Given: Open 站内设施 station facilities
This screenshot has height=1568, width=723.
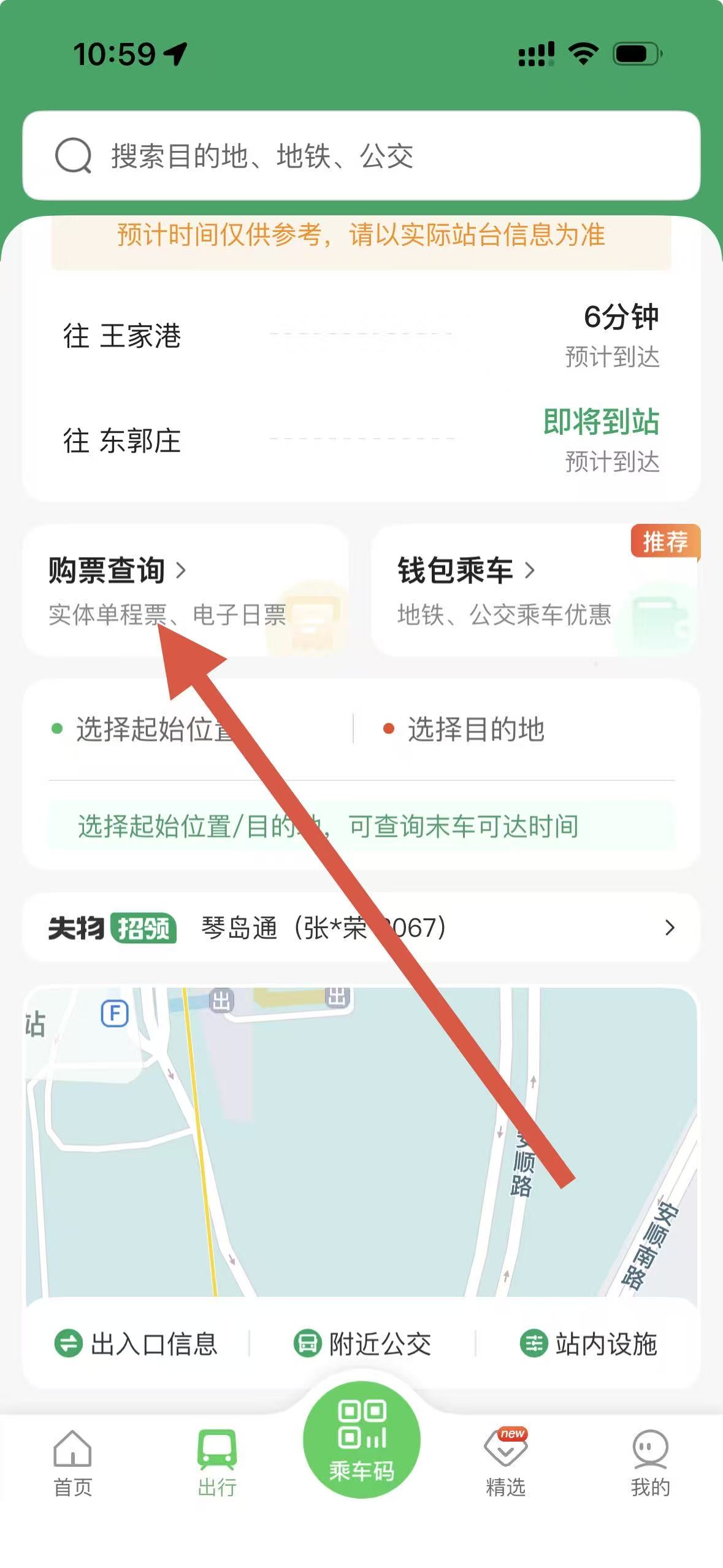Looking at the screenshot, I should (x=589, y=1344).
